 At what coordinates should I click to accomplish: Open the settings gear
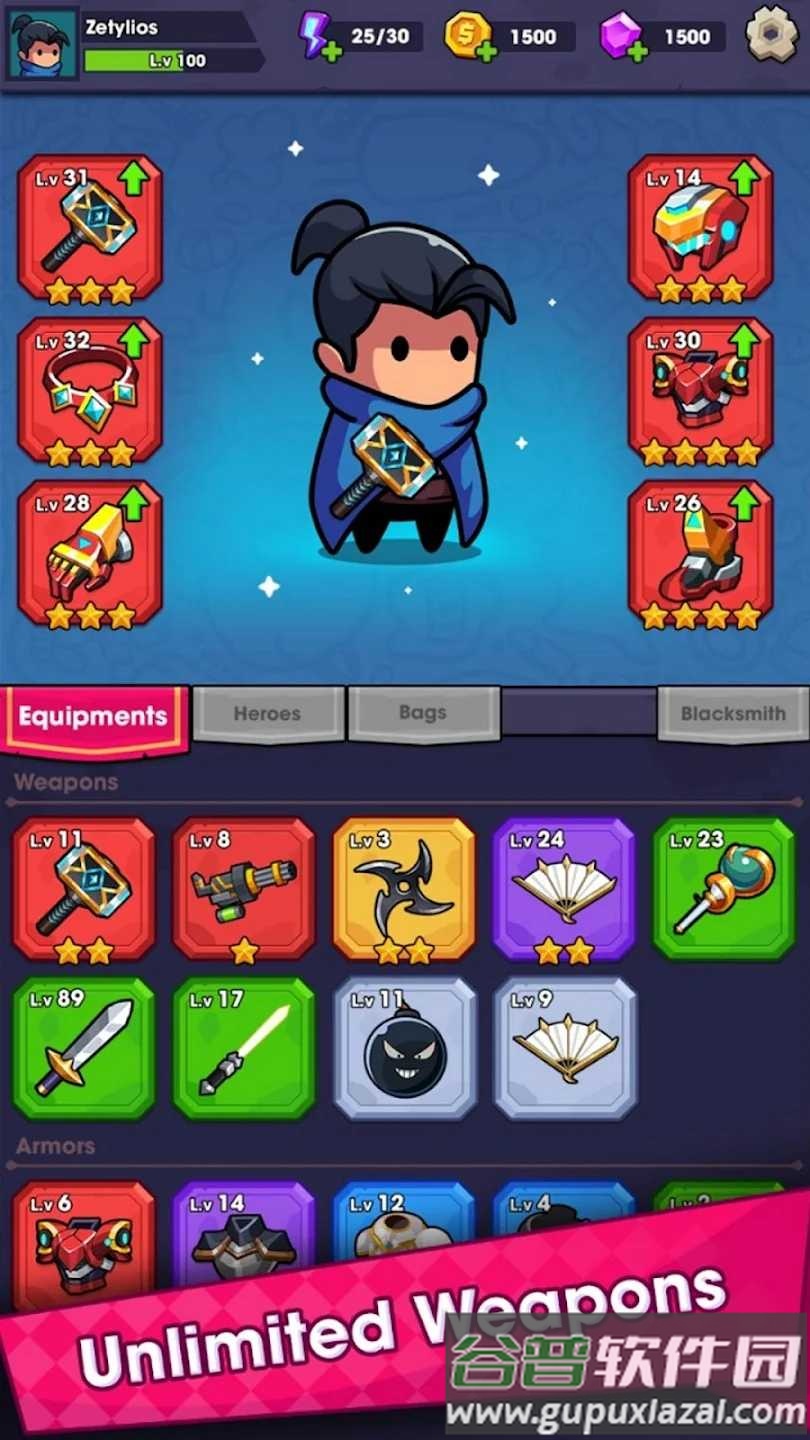pos(772,35)
